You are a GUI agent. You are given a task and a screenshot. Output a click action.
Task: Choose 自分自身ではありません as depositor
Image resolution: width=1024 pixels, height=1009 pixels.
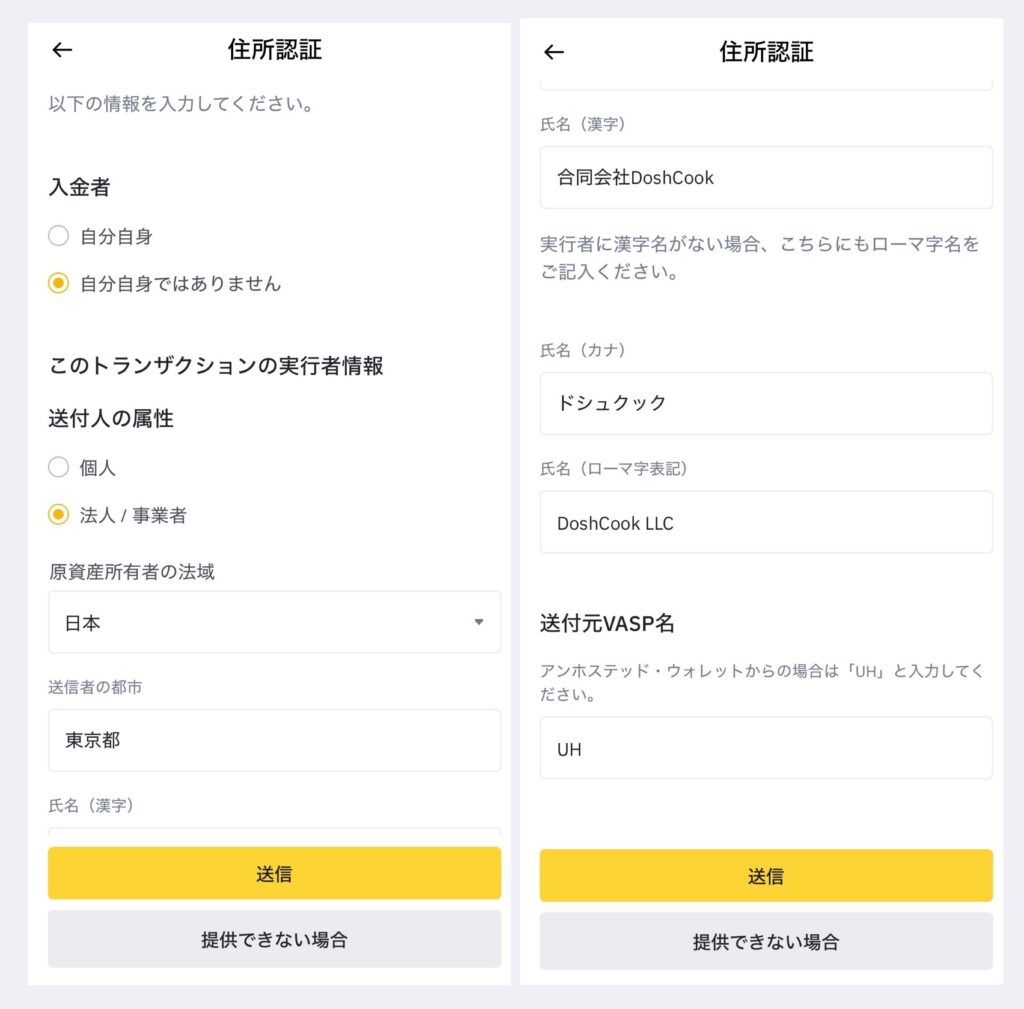click(59, 284)
